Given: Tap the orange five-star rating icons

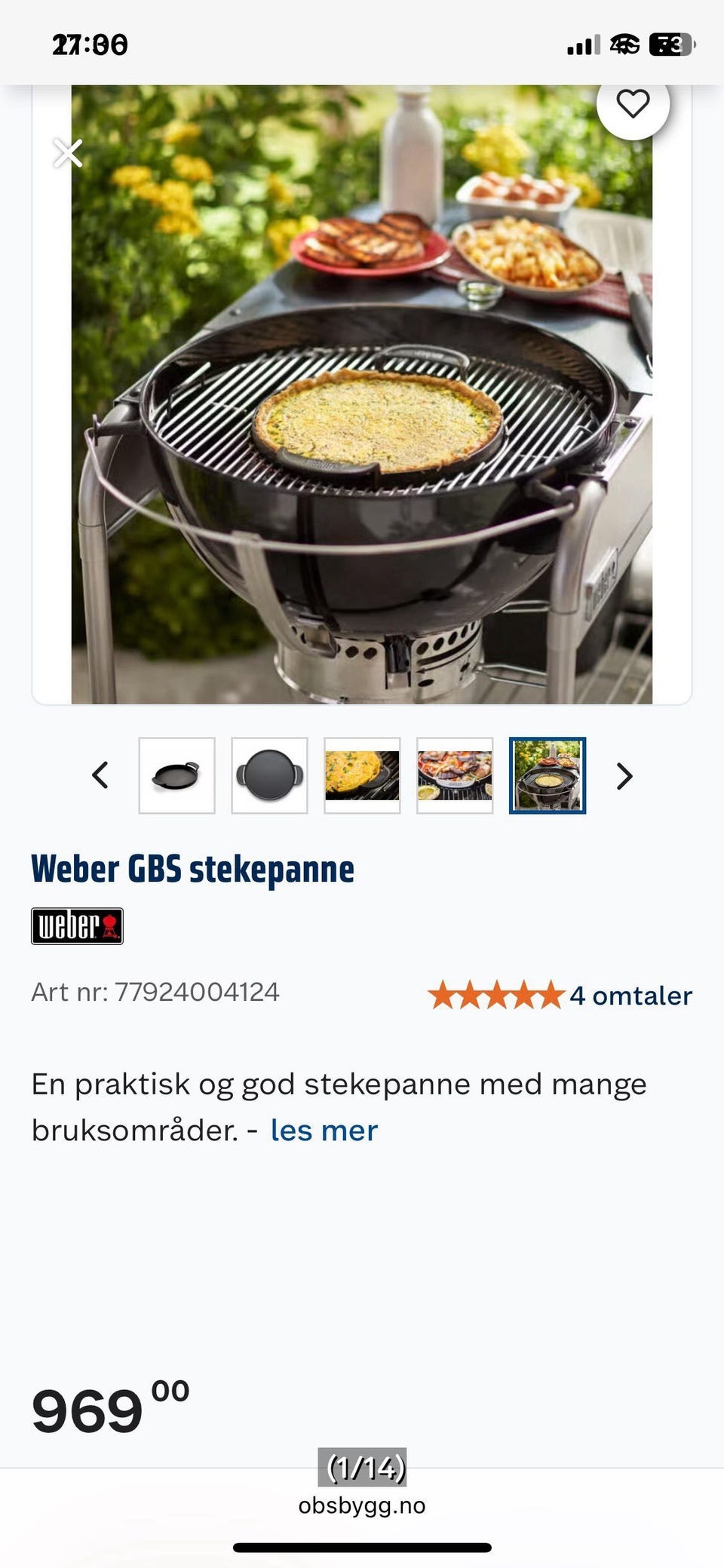Looking at the screenshot, I should click(x=498, y=994).
